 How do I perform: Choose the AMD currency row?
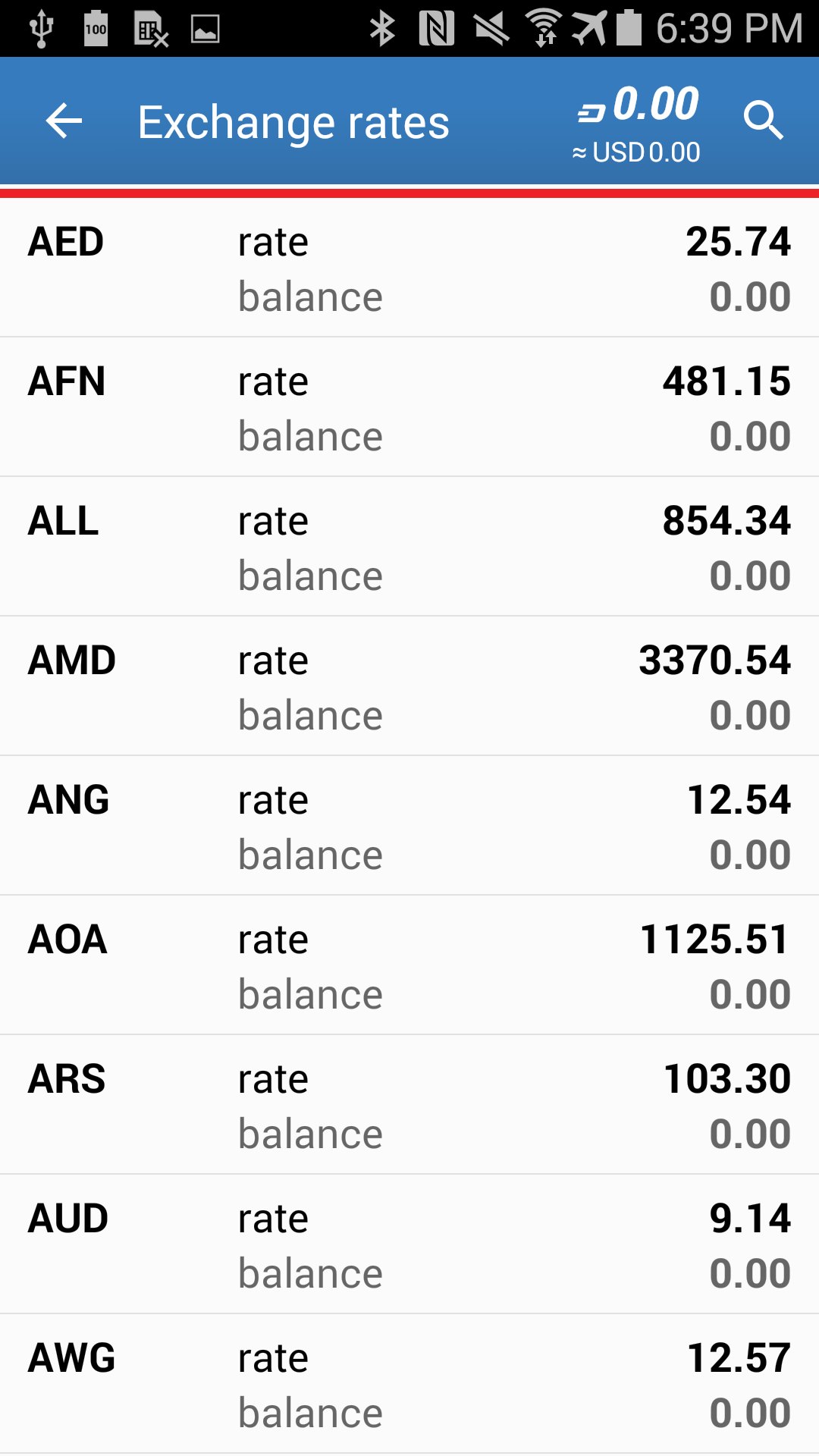click(x=409, y=686)
